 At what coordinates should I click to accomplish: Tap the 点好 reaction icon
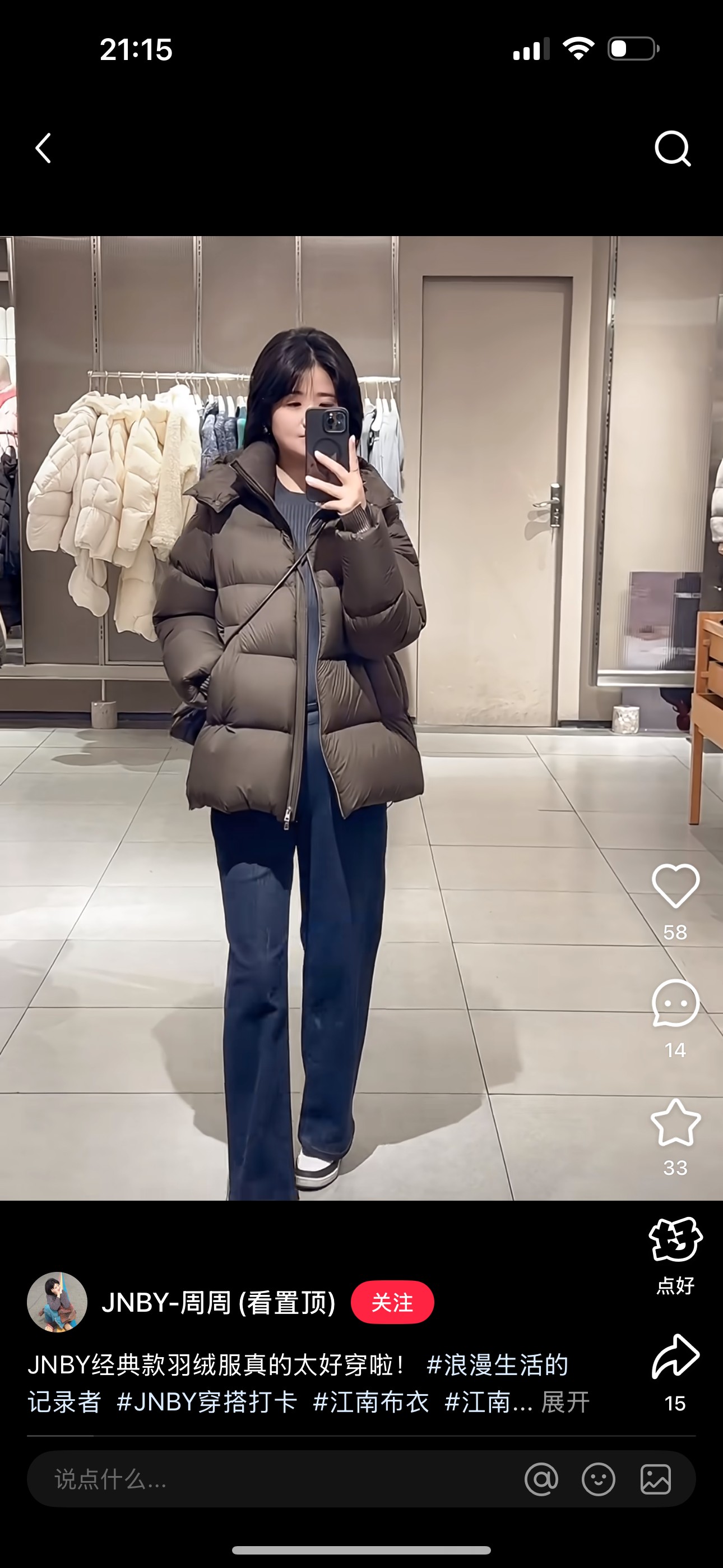pos(675,1239)
